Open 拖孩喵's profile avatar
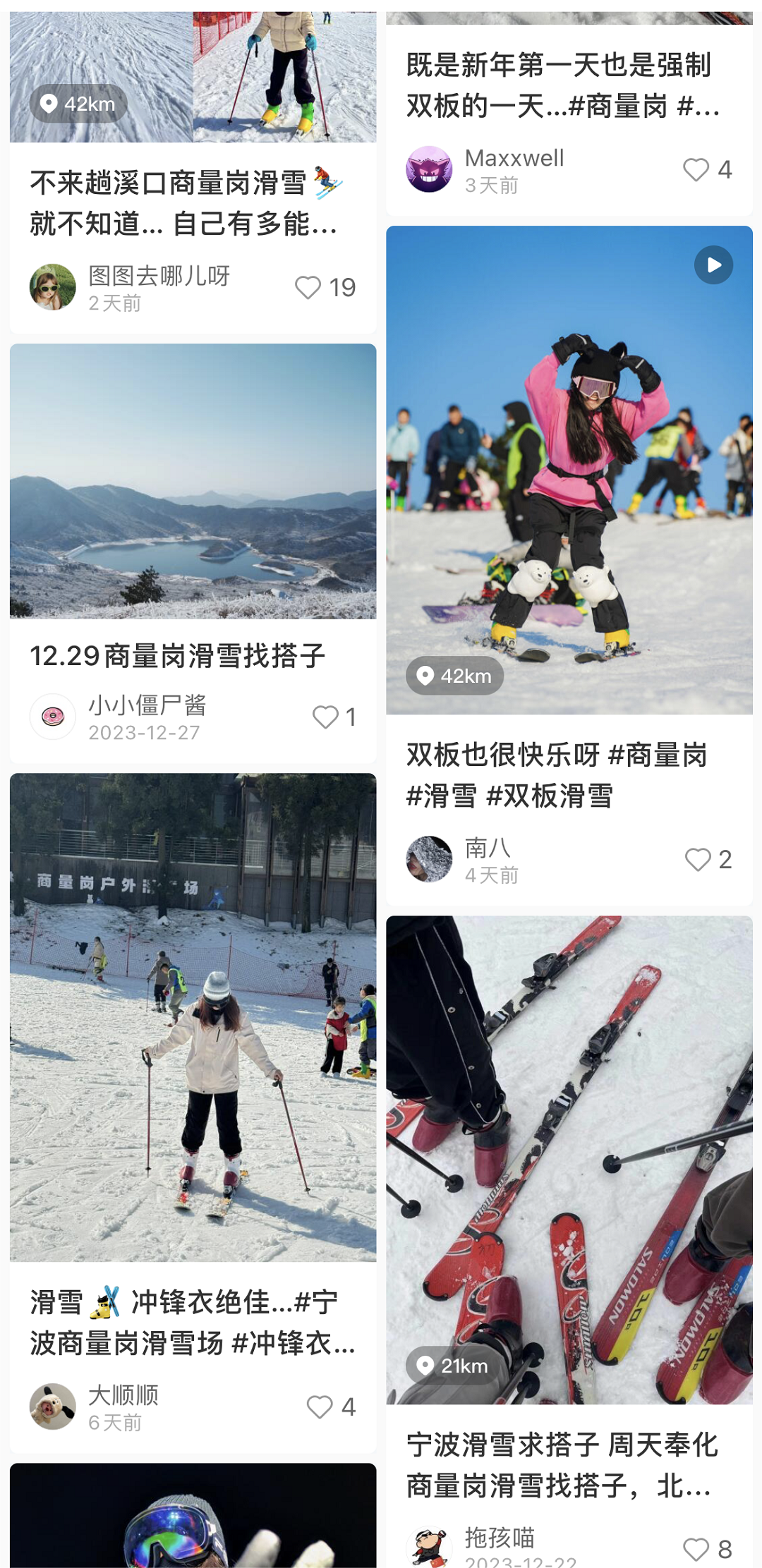This screenshot has height=1568, width=762. pyautogui.click(x=429, y=1548)
